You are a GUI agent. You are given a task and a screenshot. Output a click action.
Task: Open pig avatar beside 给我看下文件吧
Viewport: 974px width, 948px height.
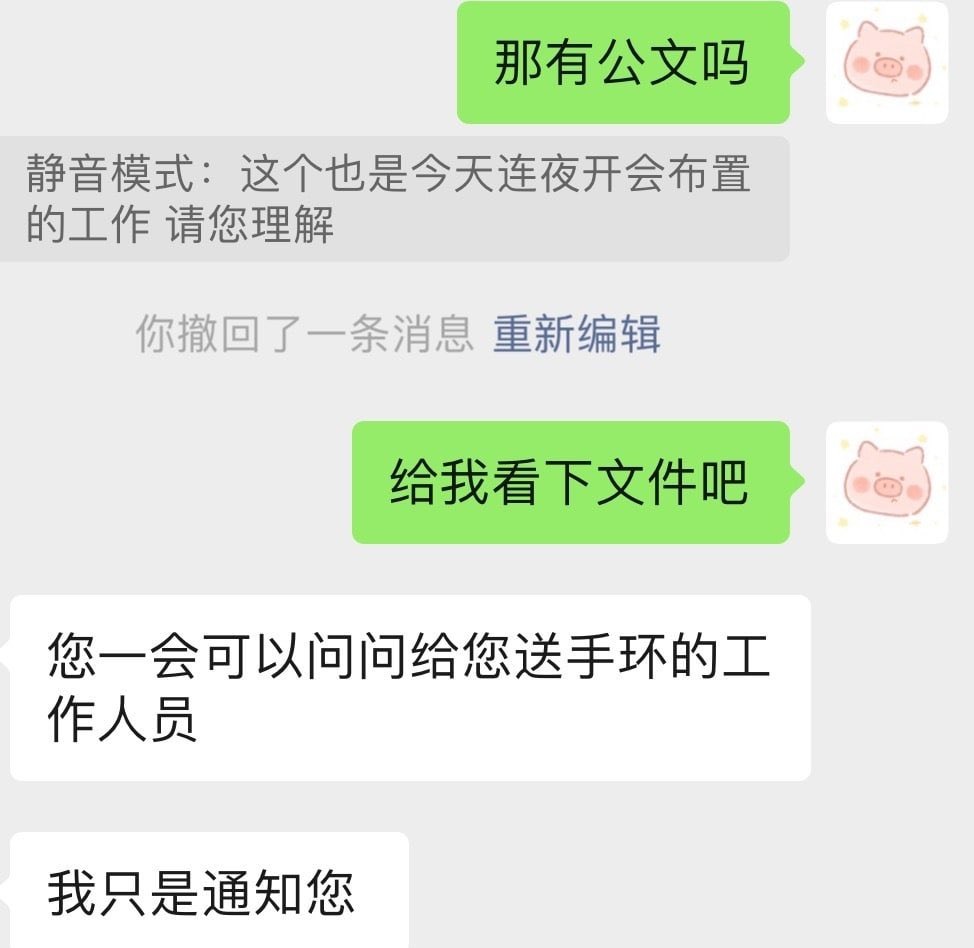pyautogui.click(x=886, y=483)
